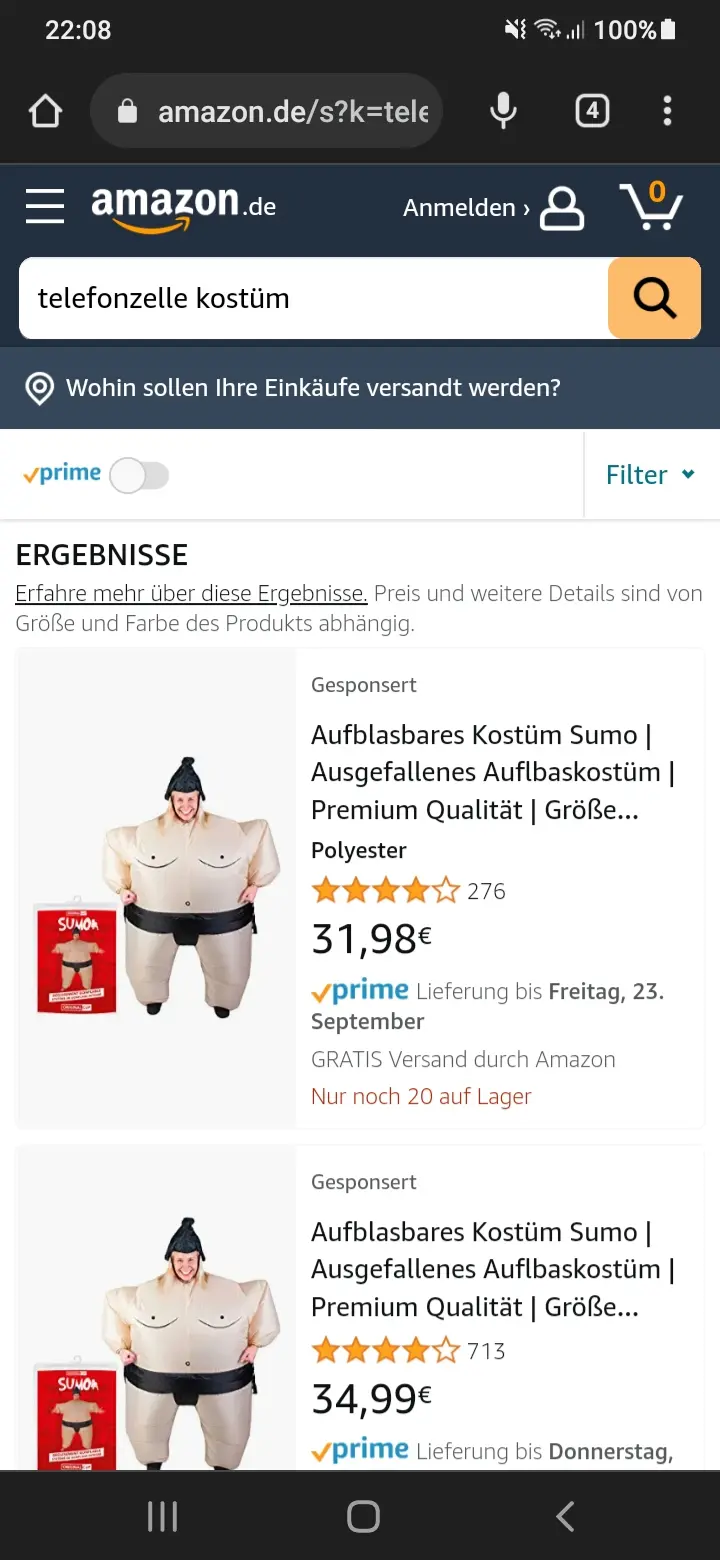Start voice search with the microphone
This screenshot has width=720, height=1560.
[503, 111]
